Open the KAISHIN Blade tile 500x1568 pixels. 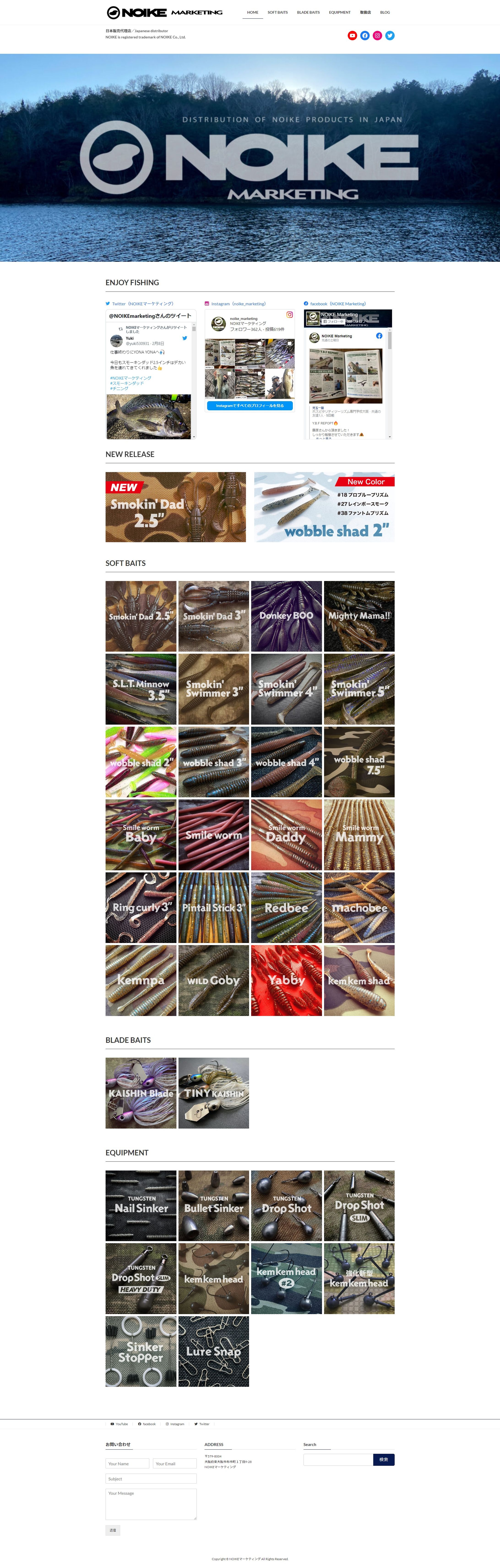pos(141,1093)
